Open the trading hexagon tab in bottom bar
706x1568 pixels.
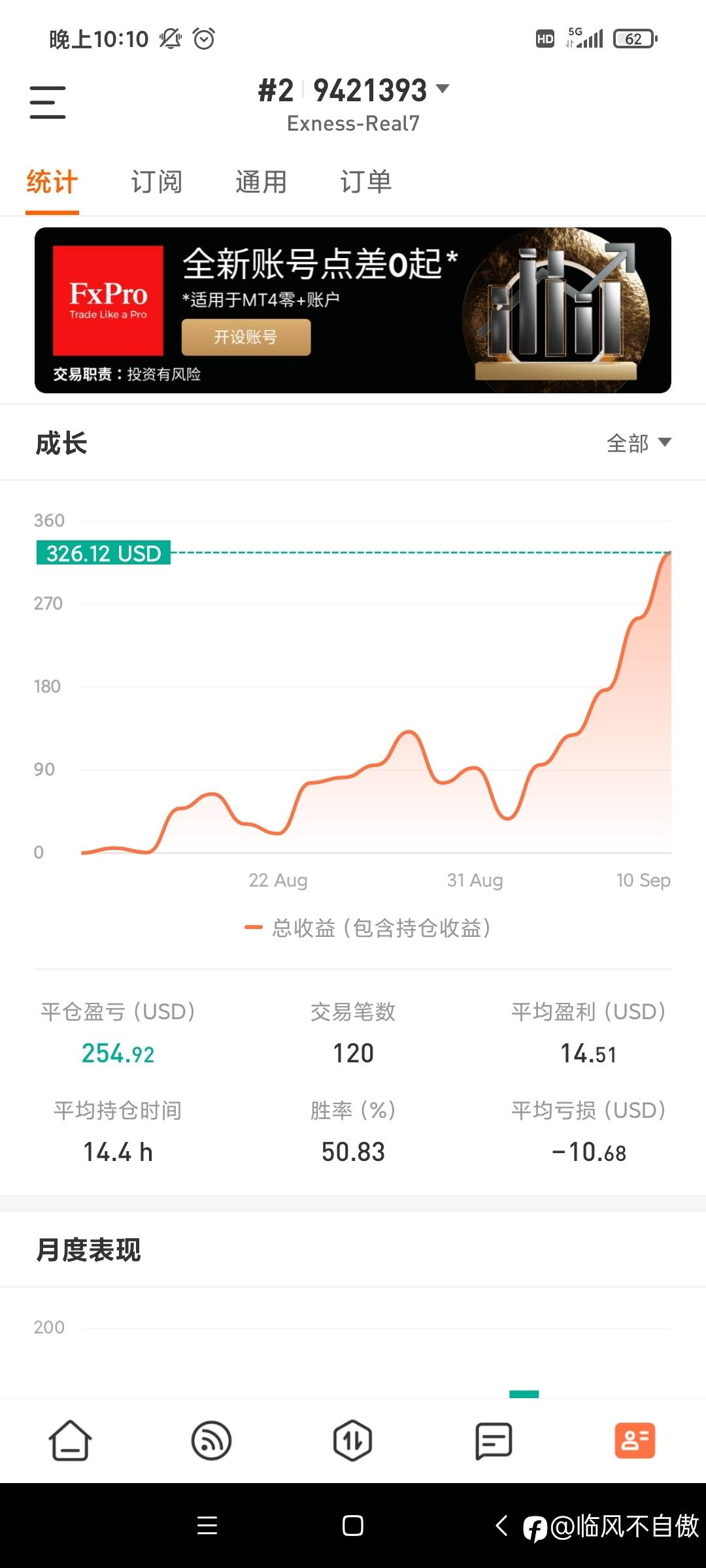tap(352, 1441)
